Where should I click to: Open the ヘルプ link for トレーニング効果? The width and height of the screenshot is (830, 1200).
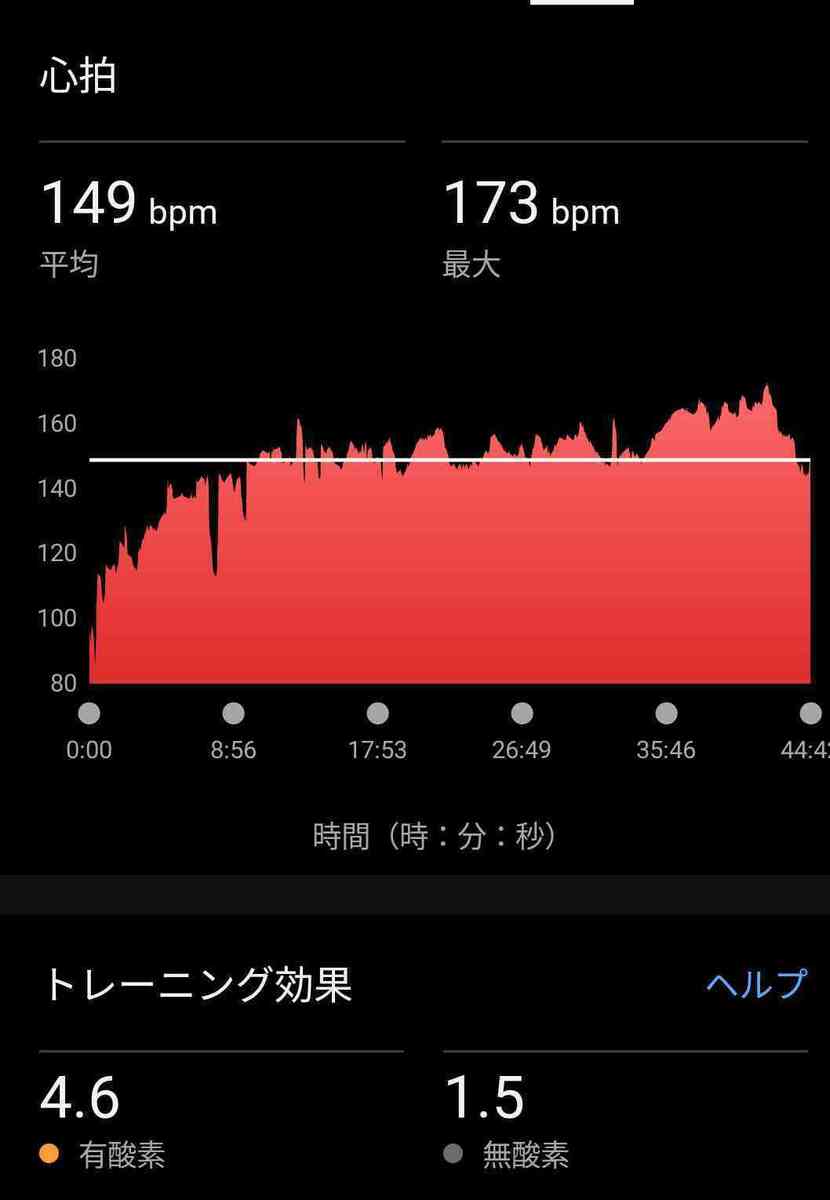pos(755,984)
